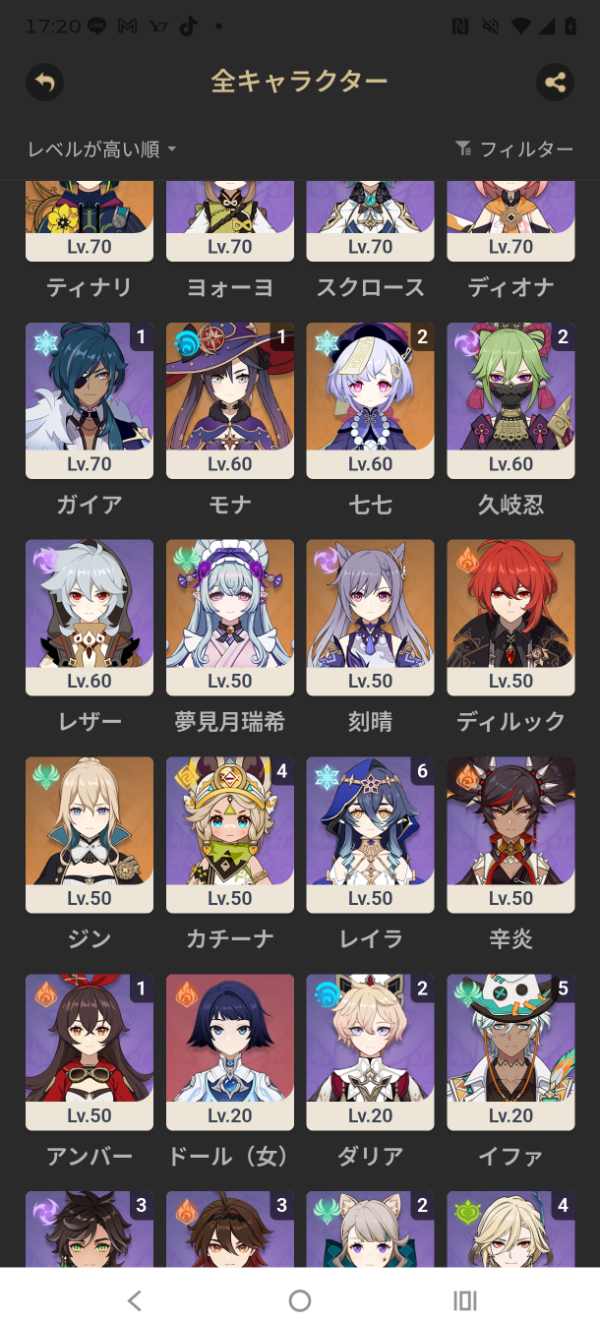This screenshot has height=1333, width=600.
Task: Open 夢見月瑞希 character card
Action: (230, 617)
